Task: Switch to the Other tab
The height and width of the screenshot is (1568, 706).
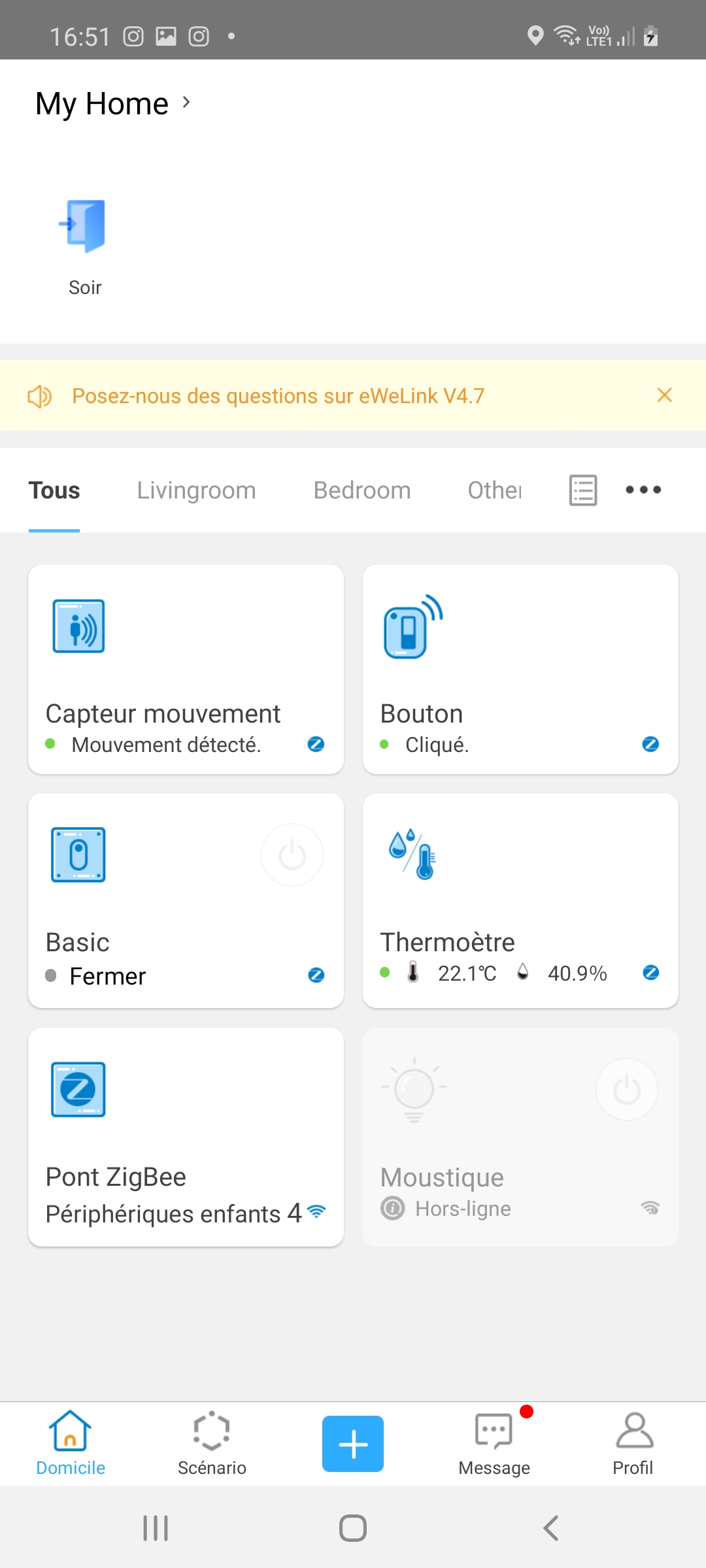Action: click(495, 491)
